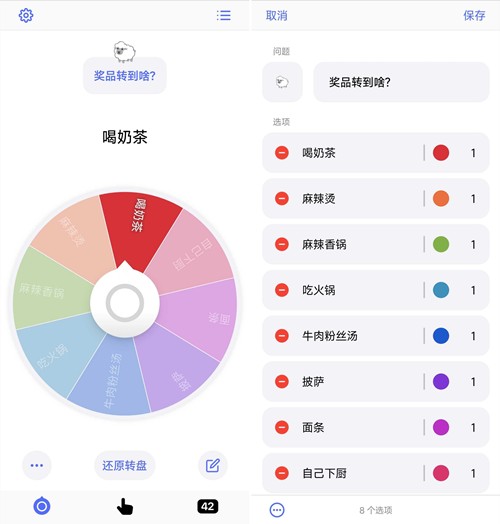The height and width of the screenshot is (524, 500).
Task: Change the blue color of 吃火锅
Action: pyautogui.click(x=441, y=290)
